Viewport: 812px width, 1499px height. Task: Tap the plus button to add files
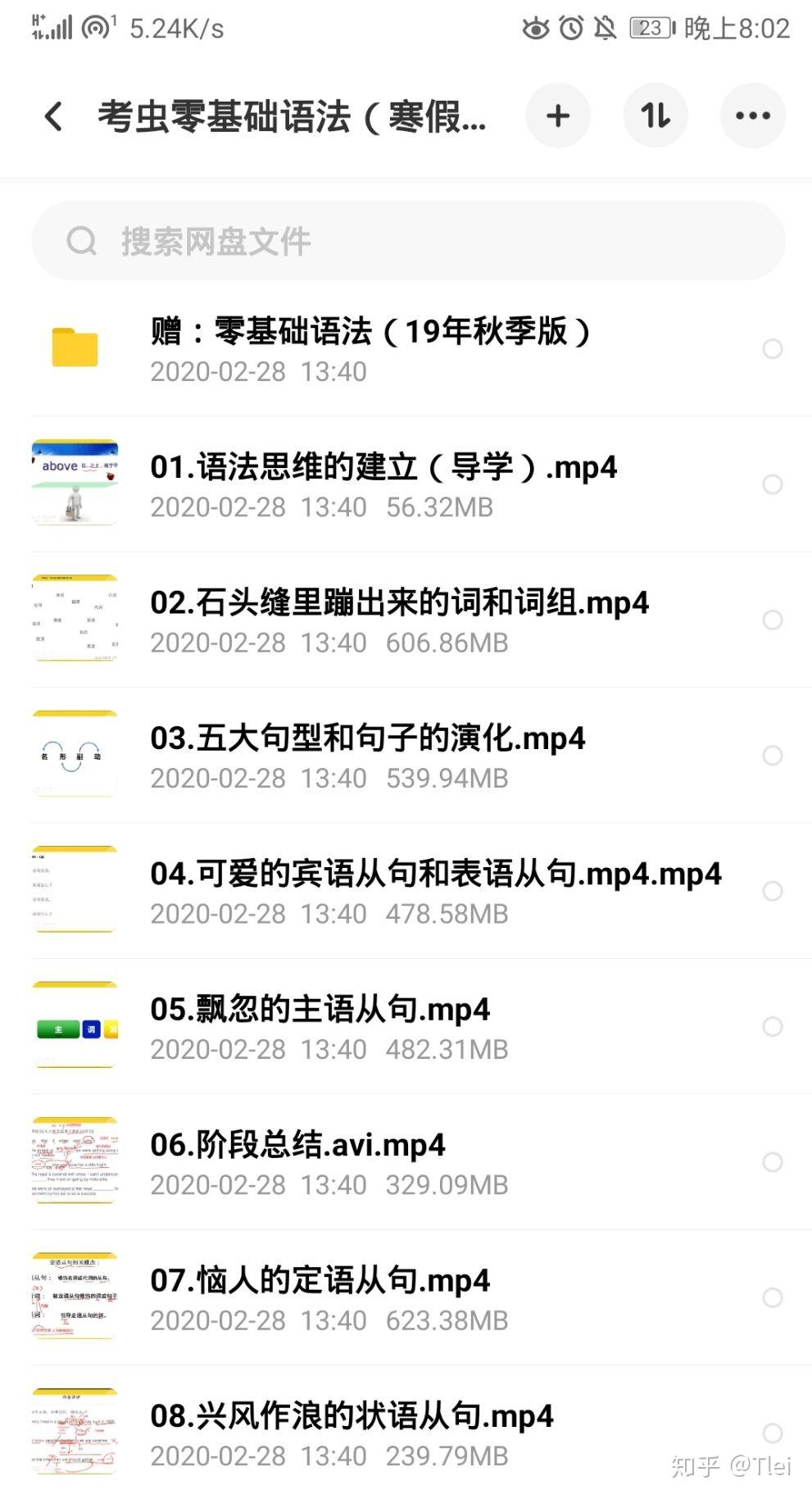(x=558, y=116)
